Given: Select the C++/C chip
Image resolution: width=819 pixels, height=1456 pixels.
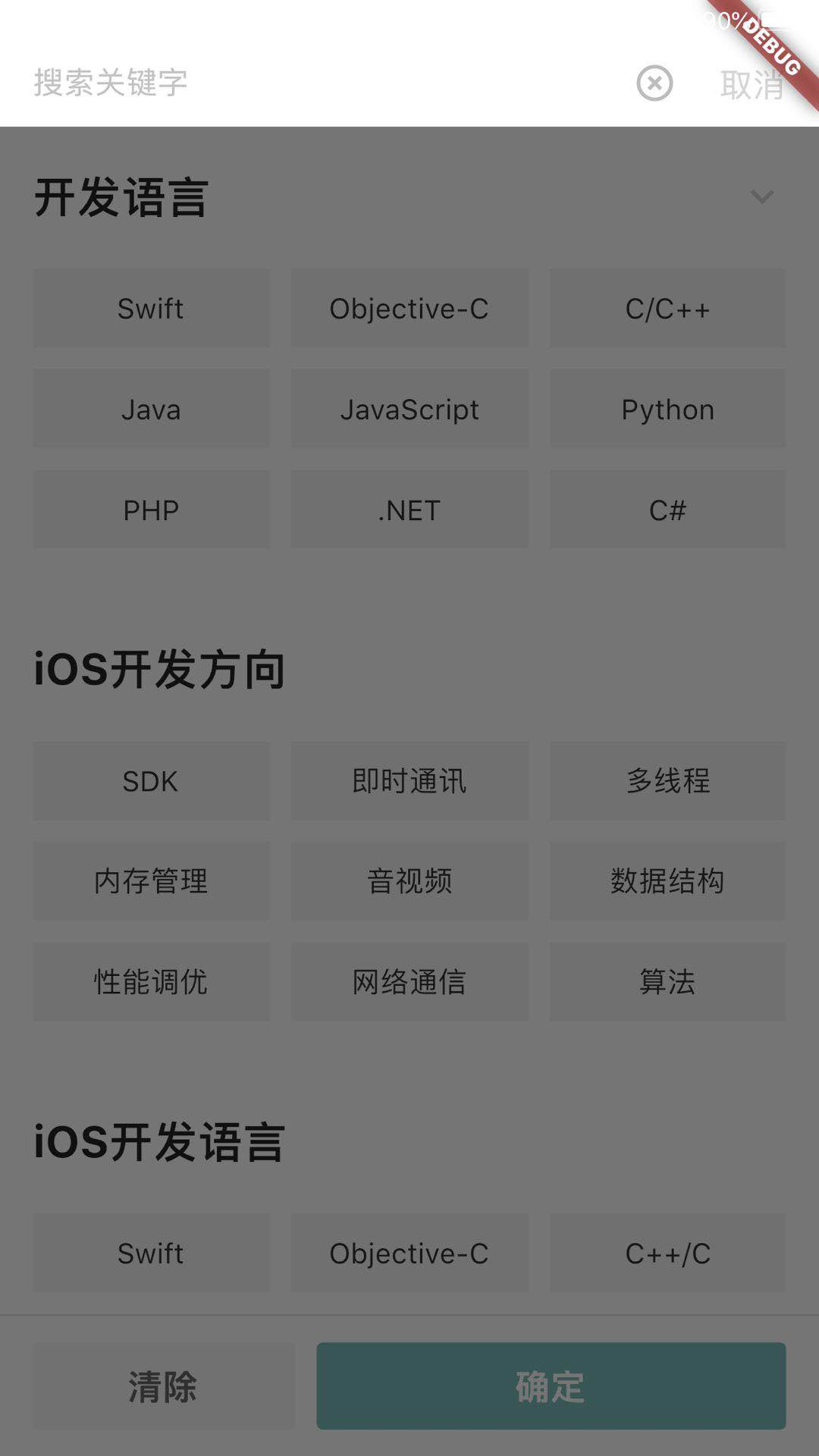Looking at the screenshot, I should click(667, 1254).
